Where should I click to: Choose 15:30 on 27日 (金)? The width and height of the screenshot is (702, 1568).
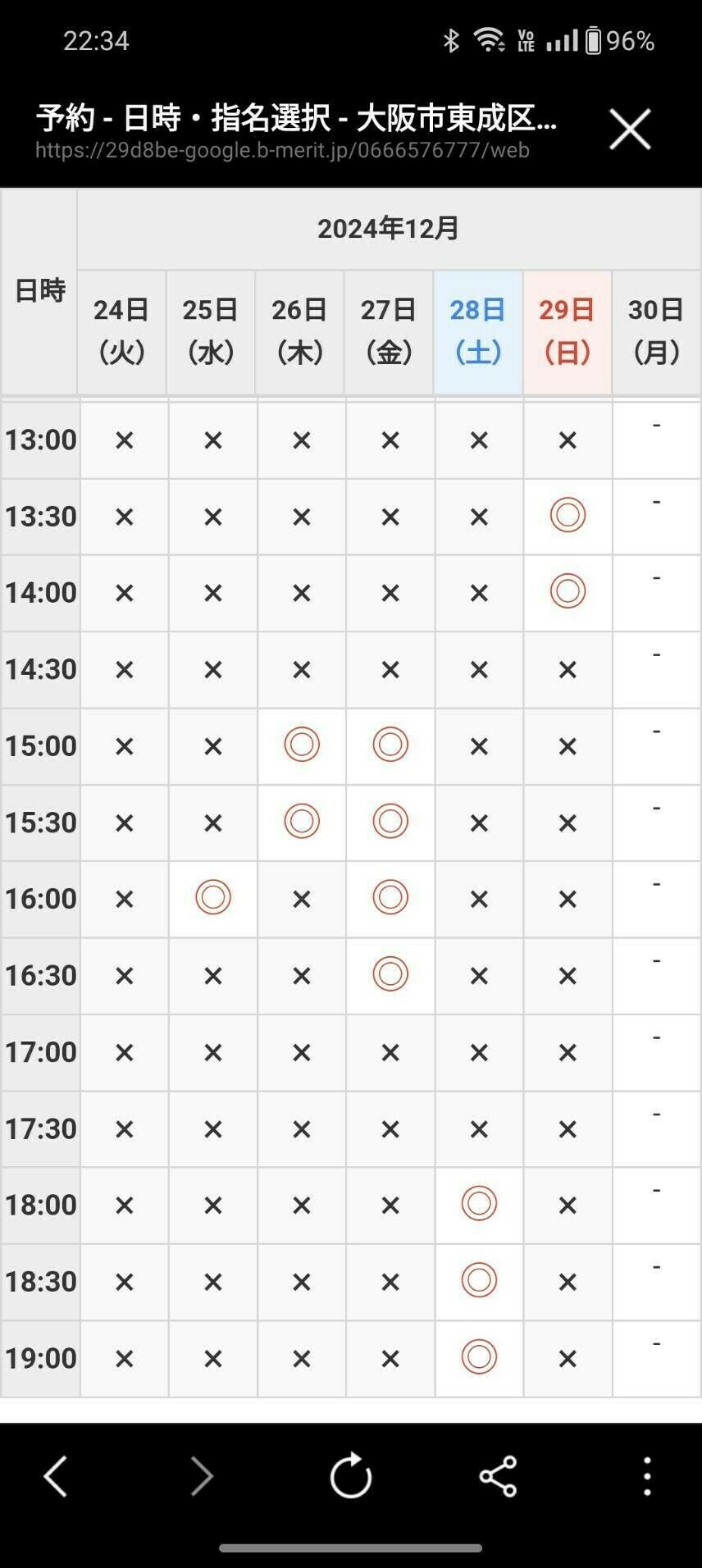pos(390,821)
